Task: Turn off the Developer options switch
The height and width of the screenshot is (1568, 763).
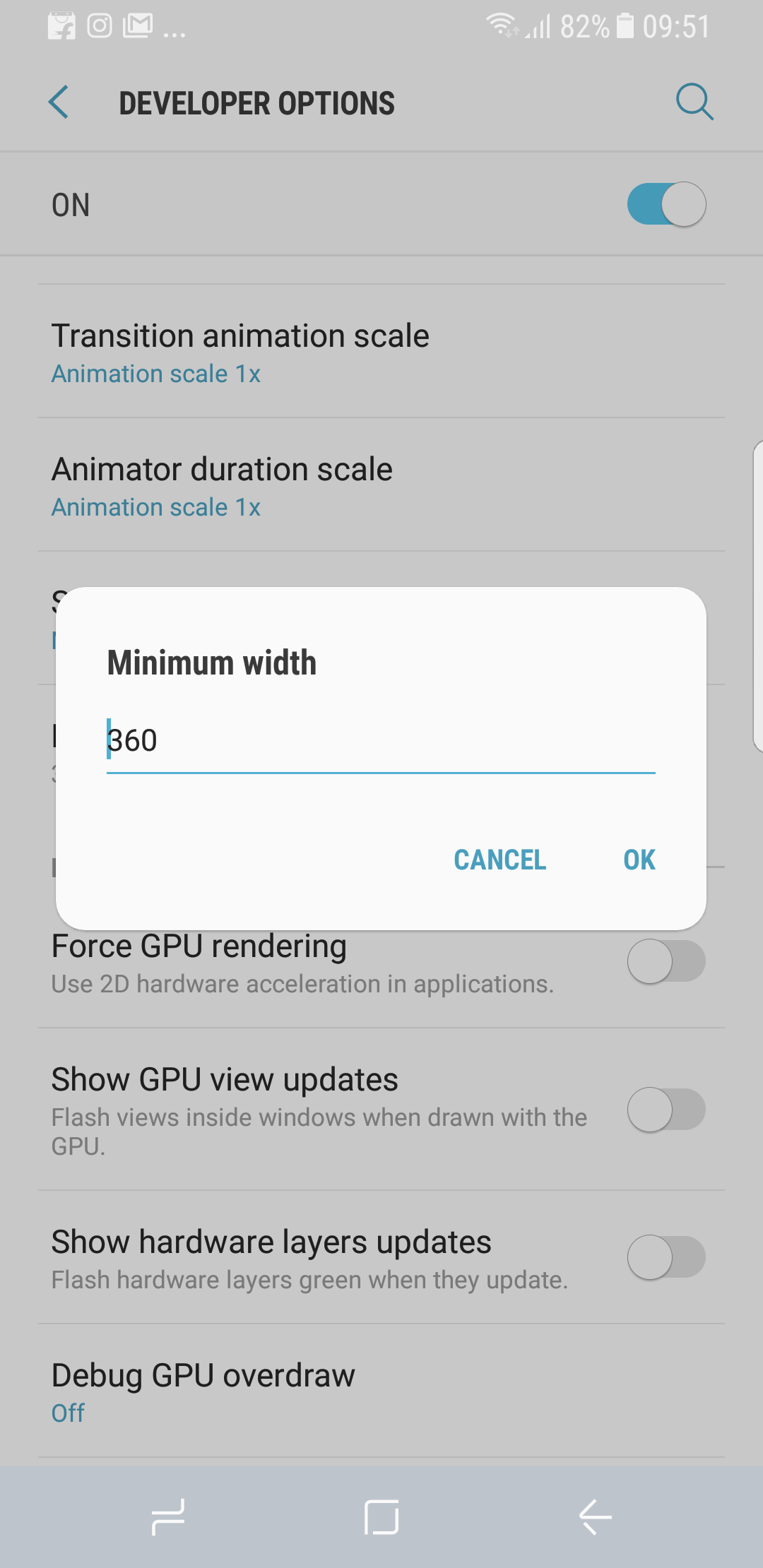Action: click(666, 205)
